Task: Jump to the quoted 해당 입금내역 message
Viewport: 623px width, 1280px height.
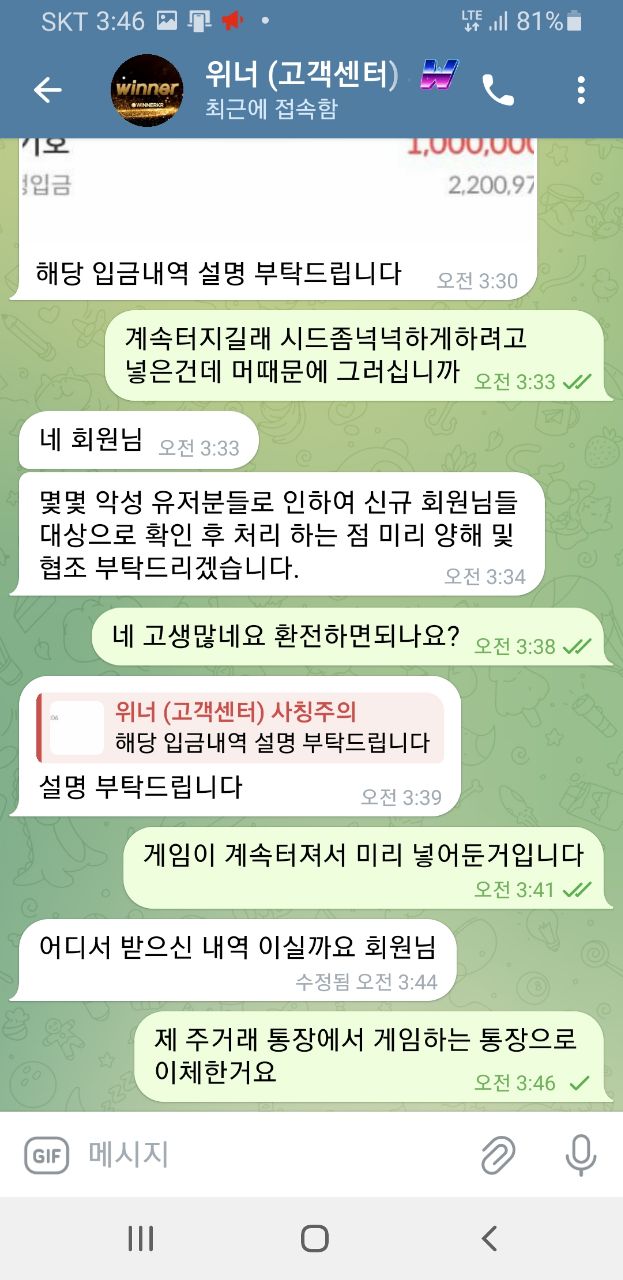Action: click(x=240, y=727)
